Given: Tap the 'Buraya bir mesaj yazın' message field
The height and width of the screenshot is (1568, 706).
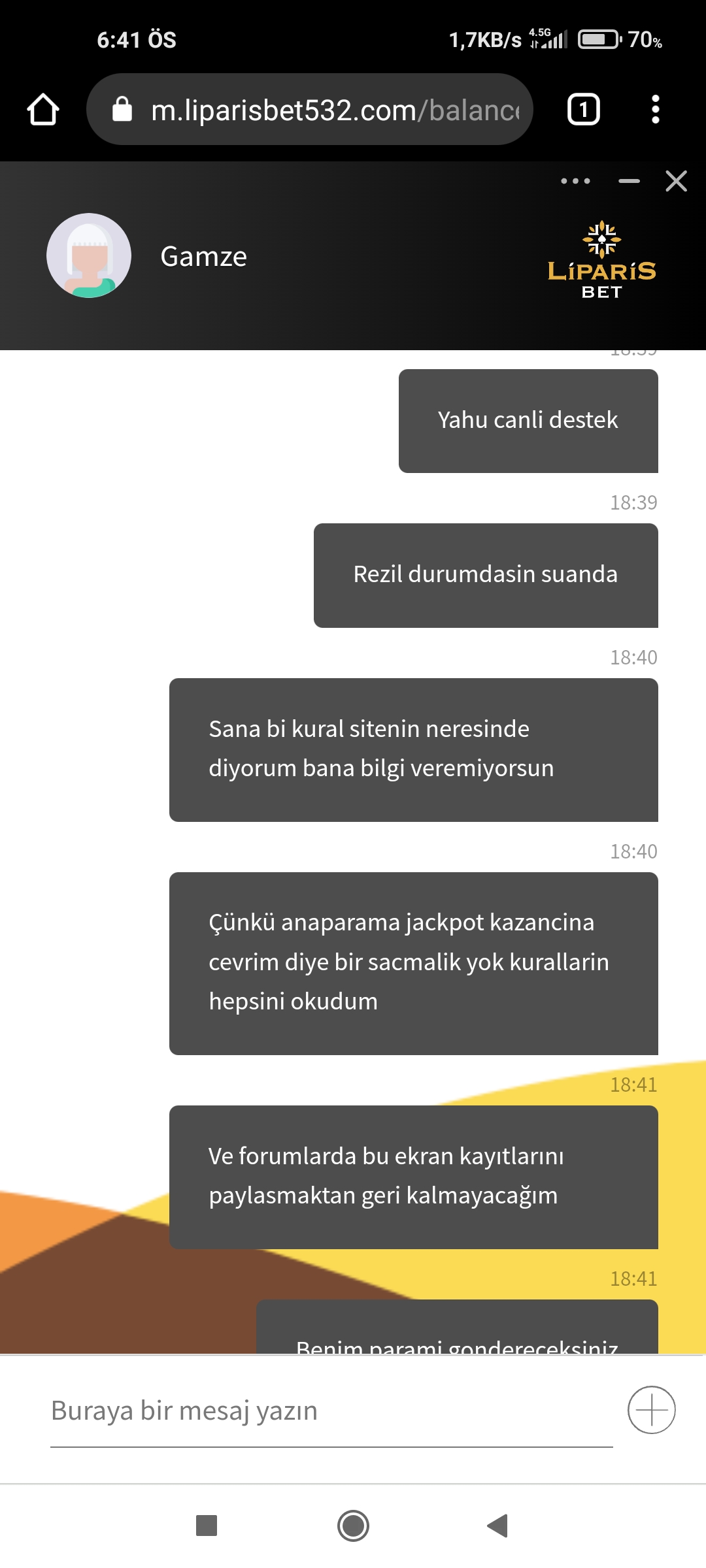Looking at the screenshot, I should click(x=331, y=1411).
